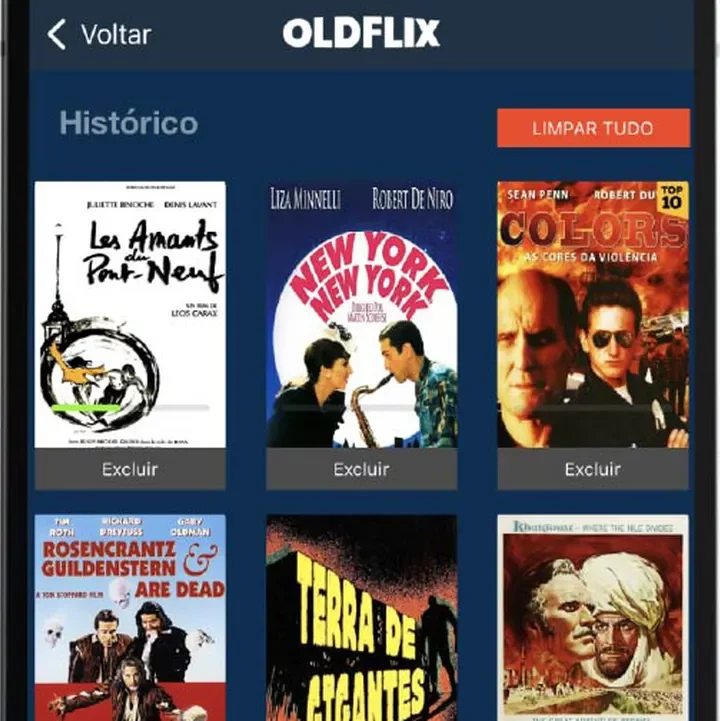Go back with the Voltar button

point(100,35)
